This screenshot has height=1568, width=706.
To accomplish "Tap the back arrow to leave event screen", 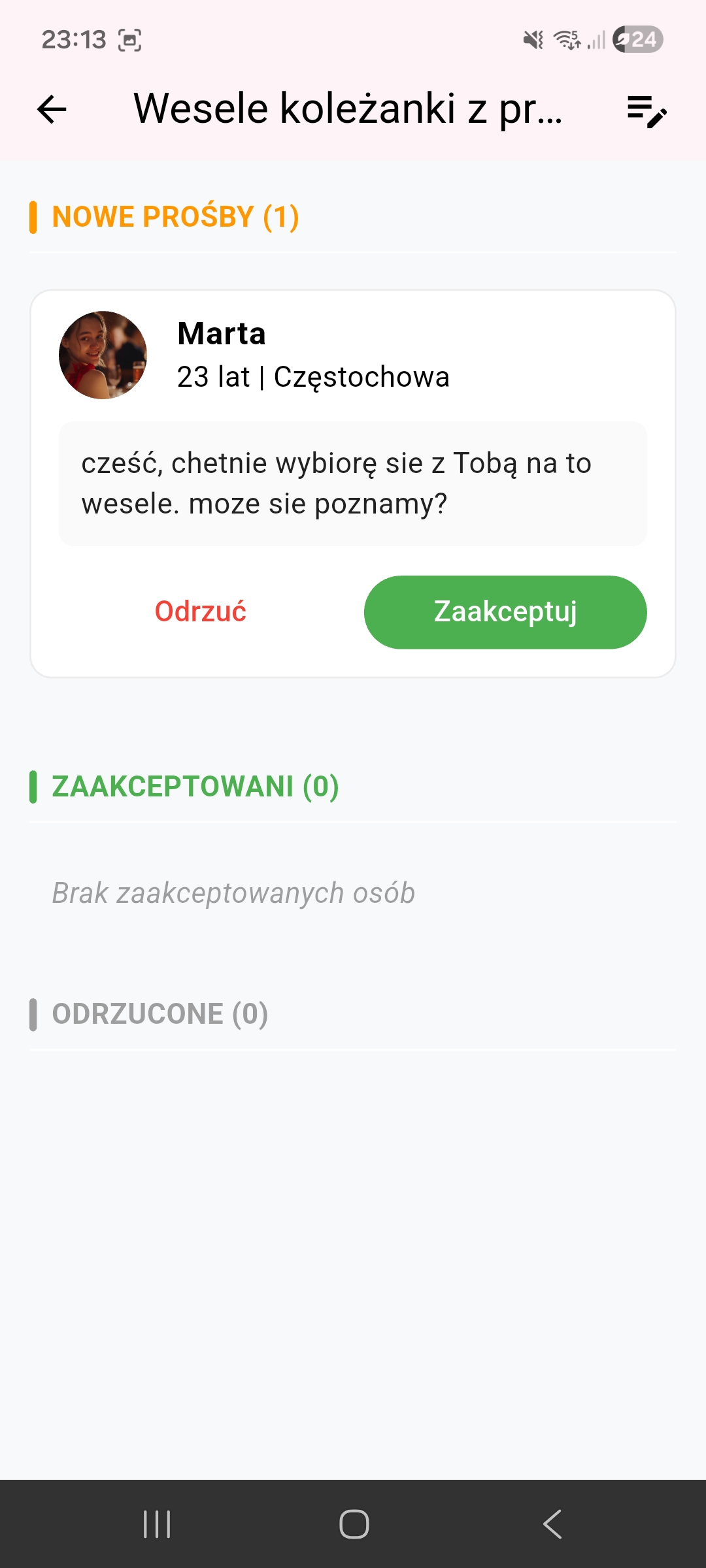I will click(x=51, y=110).
